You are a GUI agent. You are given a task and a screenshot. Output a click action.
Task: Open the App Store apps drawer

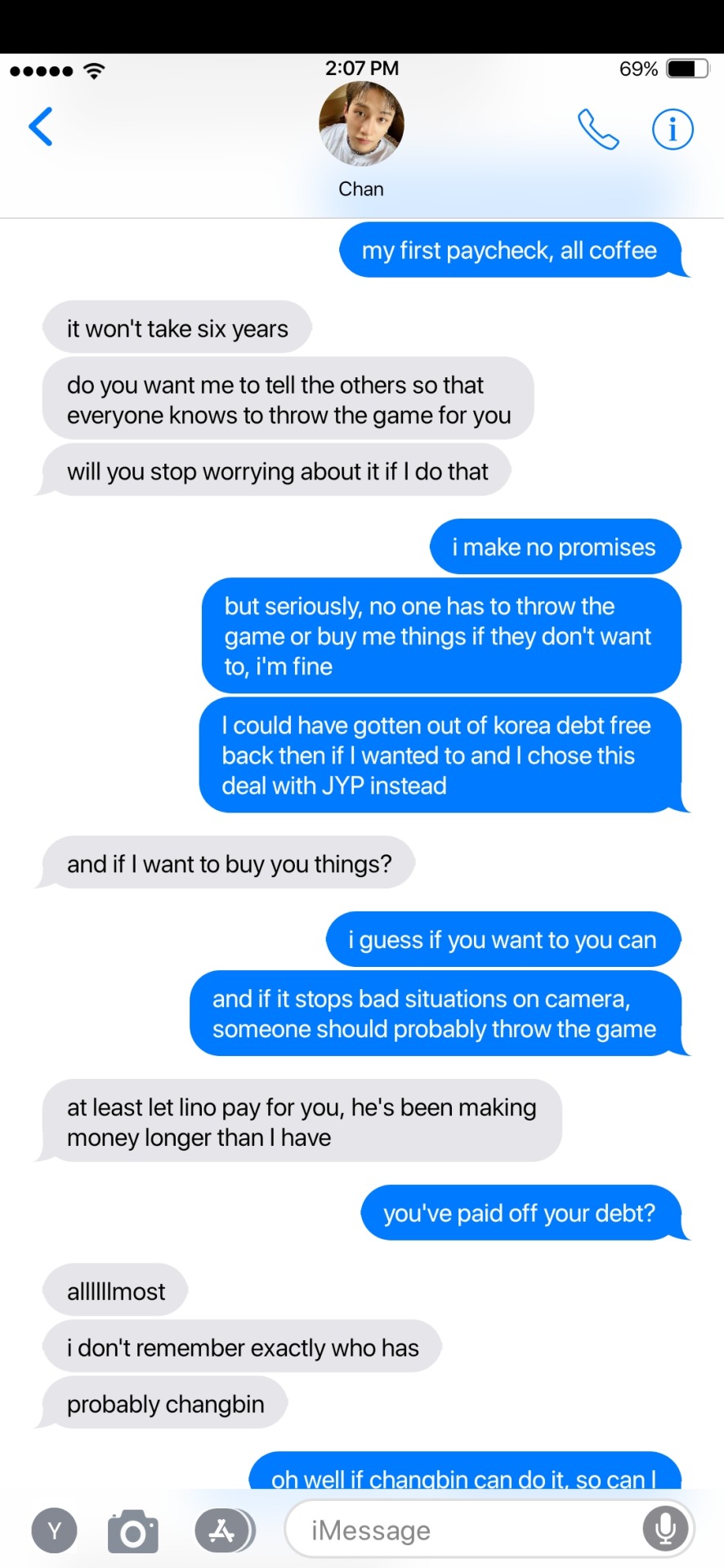223,1530
